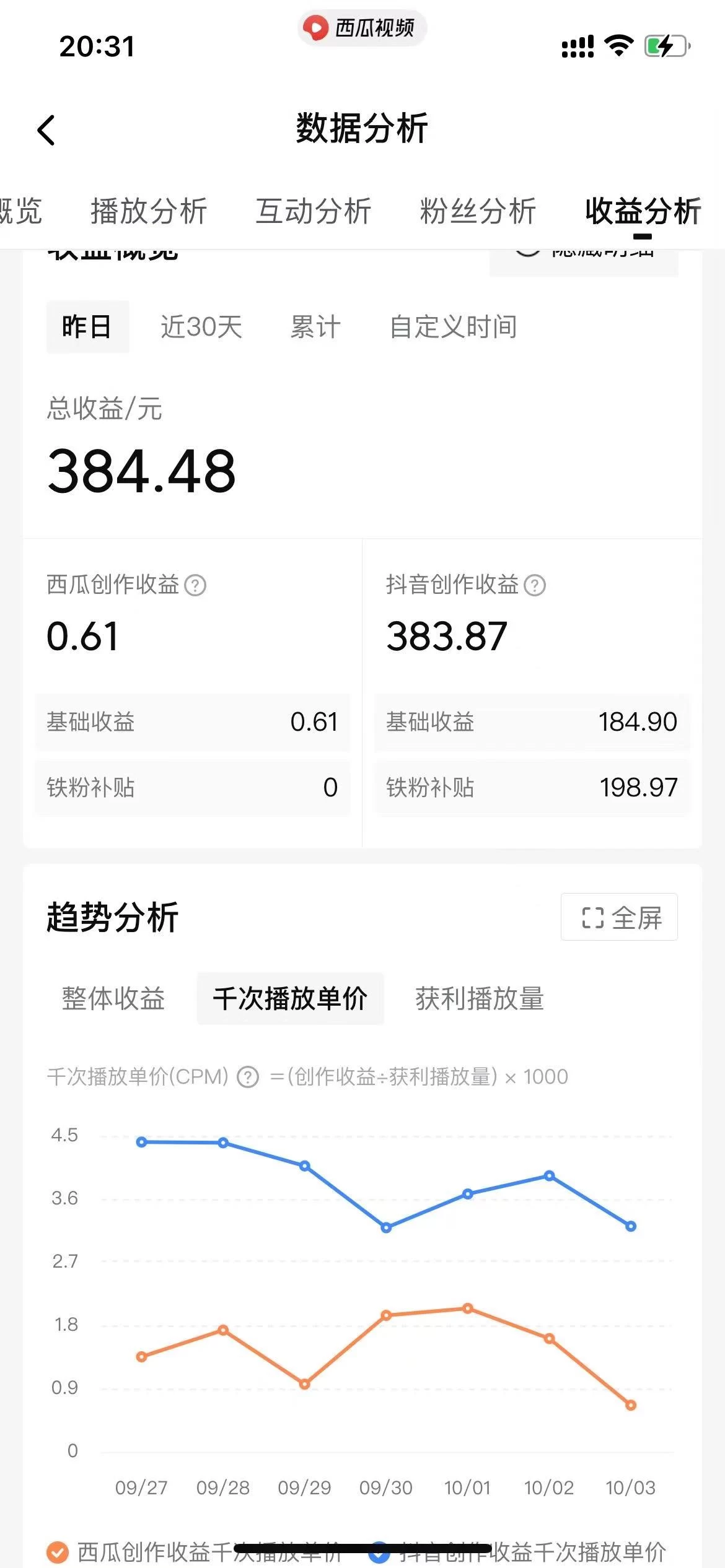Open the CPM formula help icon
This screenshot has height=1568, width=725.
point(247,1077)
